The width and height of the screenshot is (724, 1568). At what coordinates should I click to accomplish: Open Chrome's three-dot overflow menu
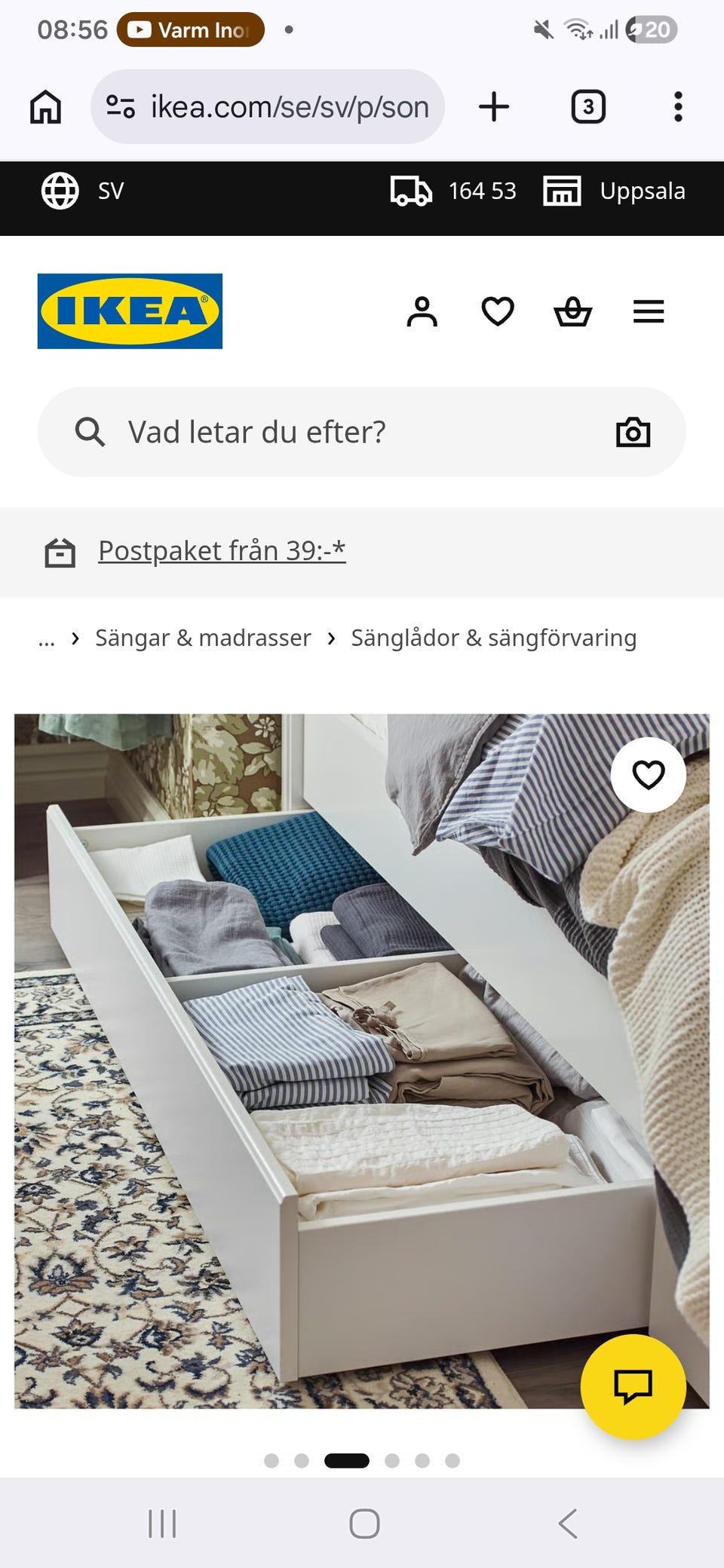click(679, 106)
